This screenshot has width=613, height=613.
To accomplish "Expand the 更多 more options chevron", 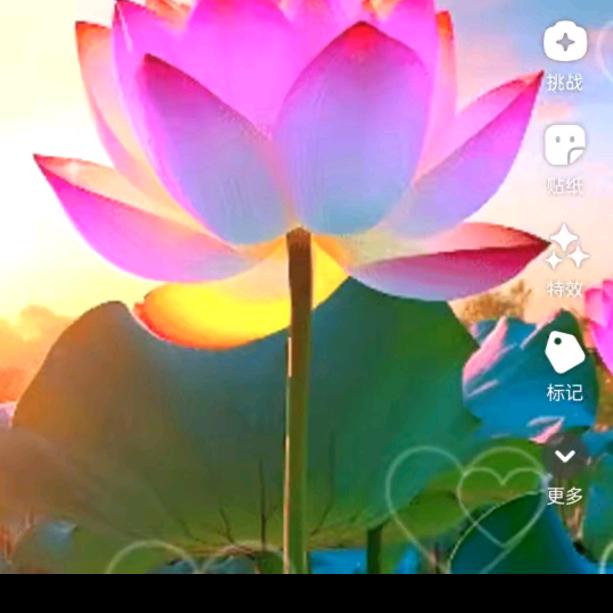I will coord(565,456).
